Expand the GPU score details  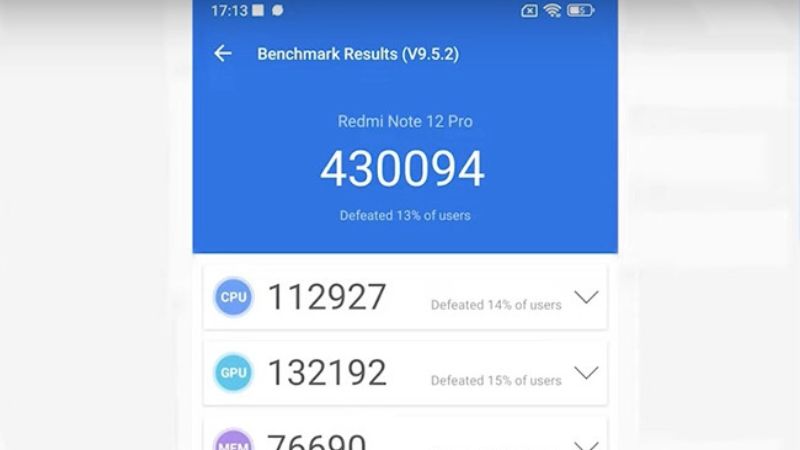[586, 373]
